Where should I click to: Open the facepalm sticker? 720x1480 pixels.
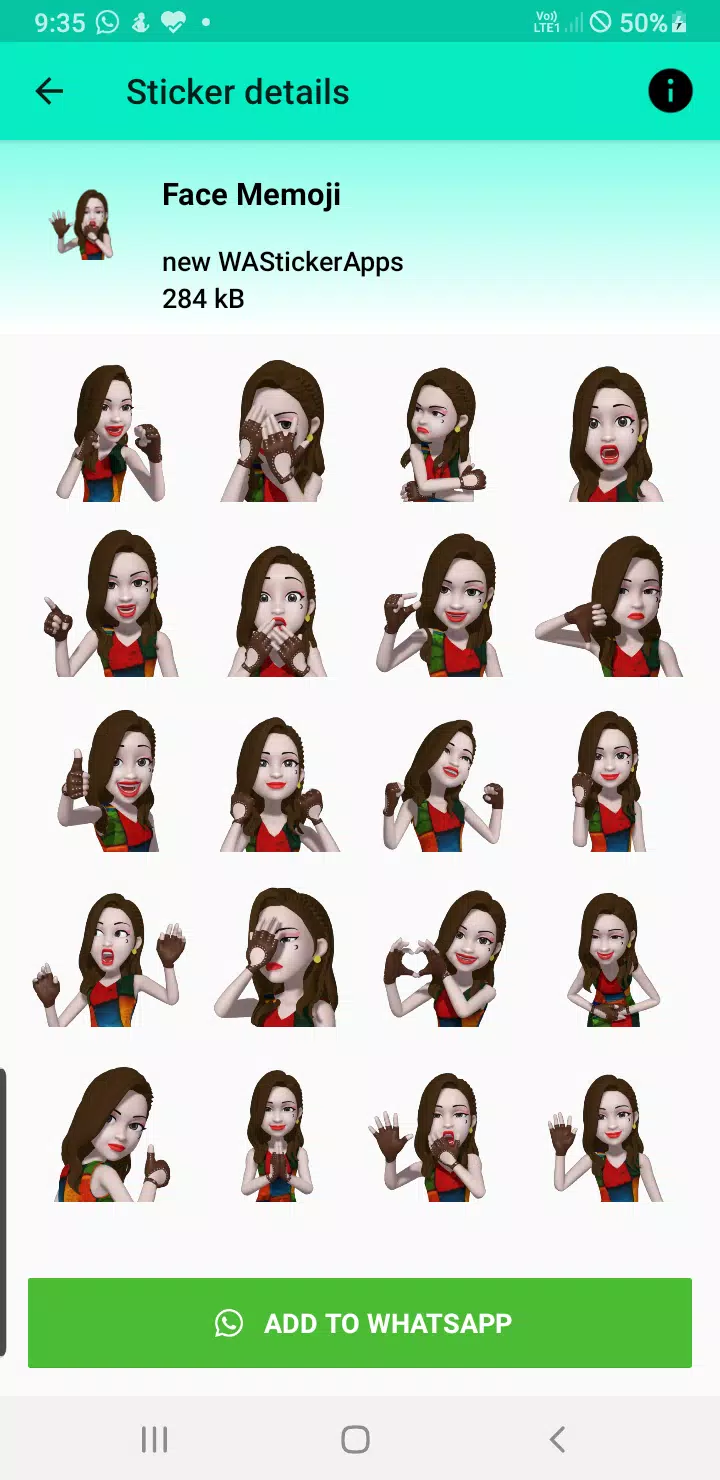point(277,960)
